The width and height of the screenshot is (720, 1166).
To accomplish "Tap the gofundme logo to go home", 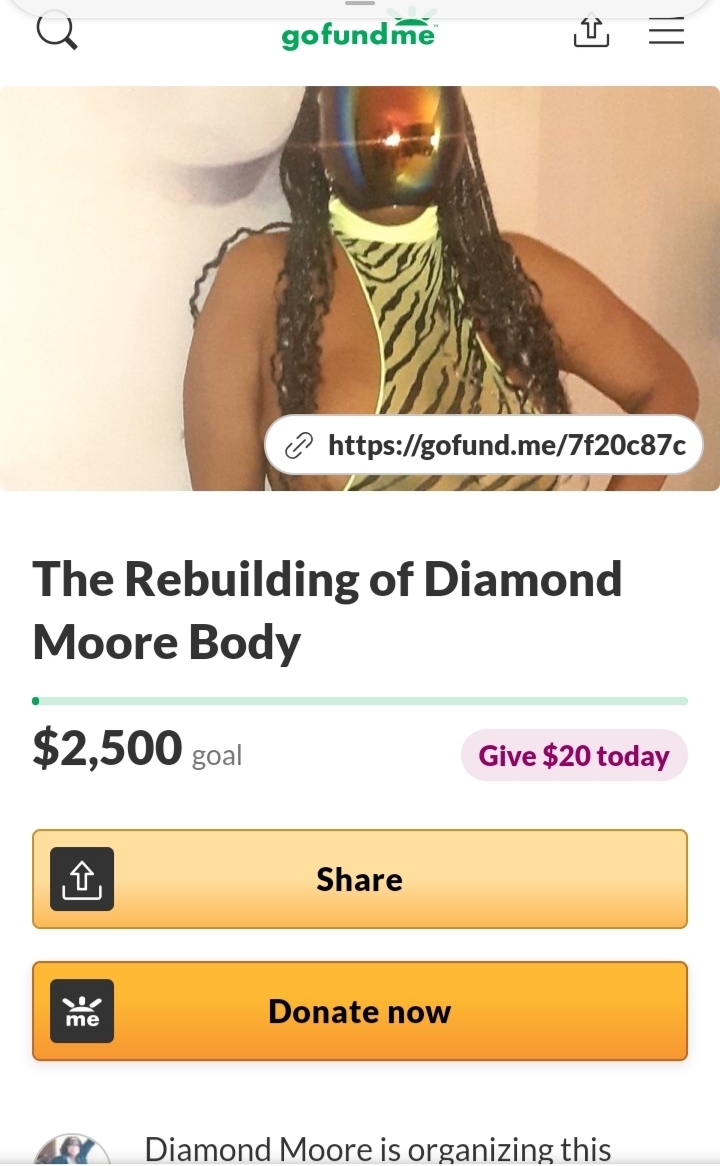I will [x=359, y=31].
